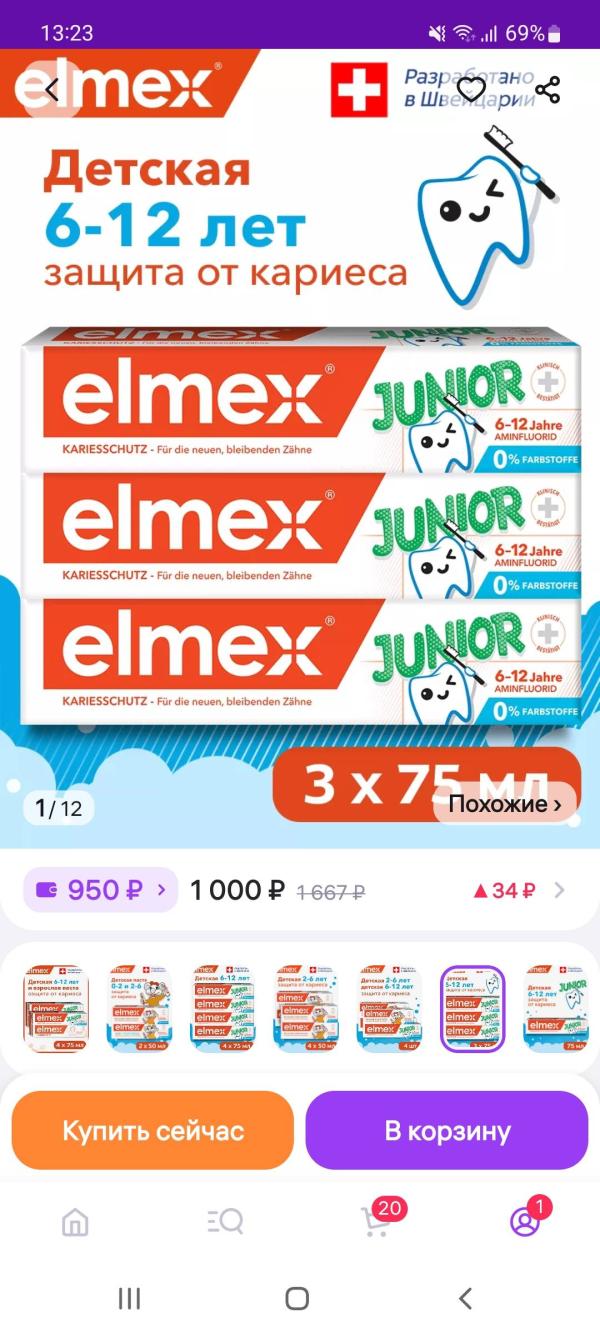The width and height of the screenshot is (600, 1332).
Task: Pick the 4 x 50 мл variant
Action: click(x=306, y=1008)
